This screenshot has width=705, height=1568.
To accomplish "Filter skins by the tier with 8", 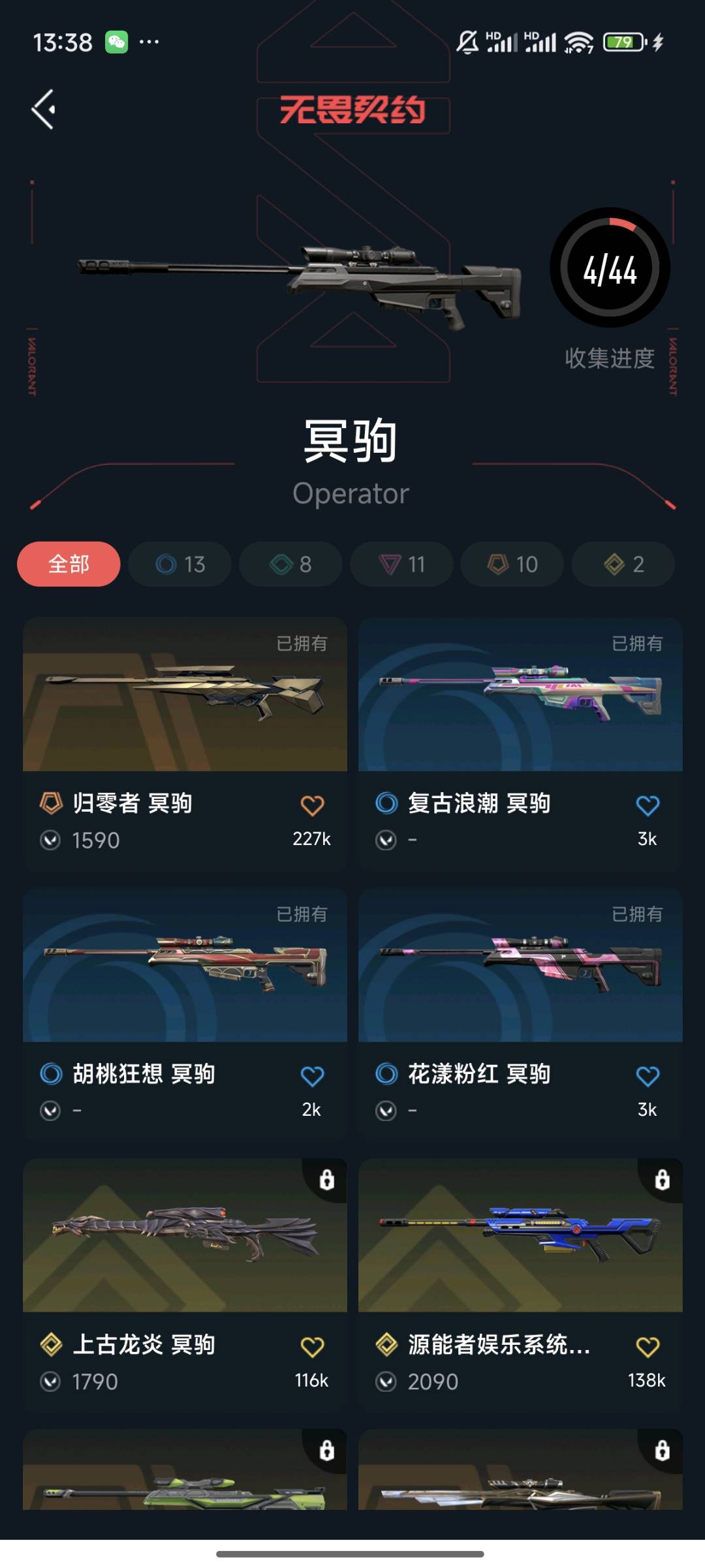I will [290, 564].
